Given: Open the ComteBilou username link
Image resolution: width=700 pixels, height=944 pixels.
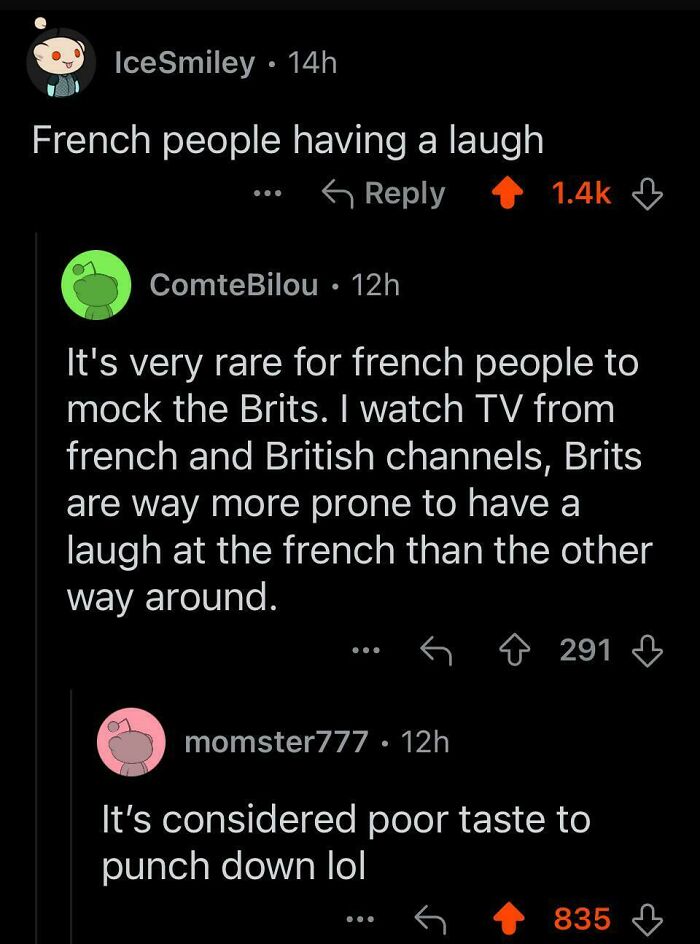Looking at the screenshot, I should 234,285.
